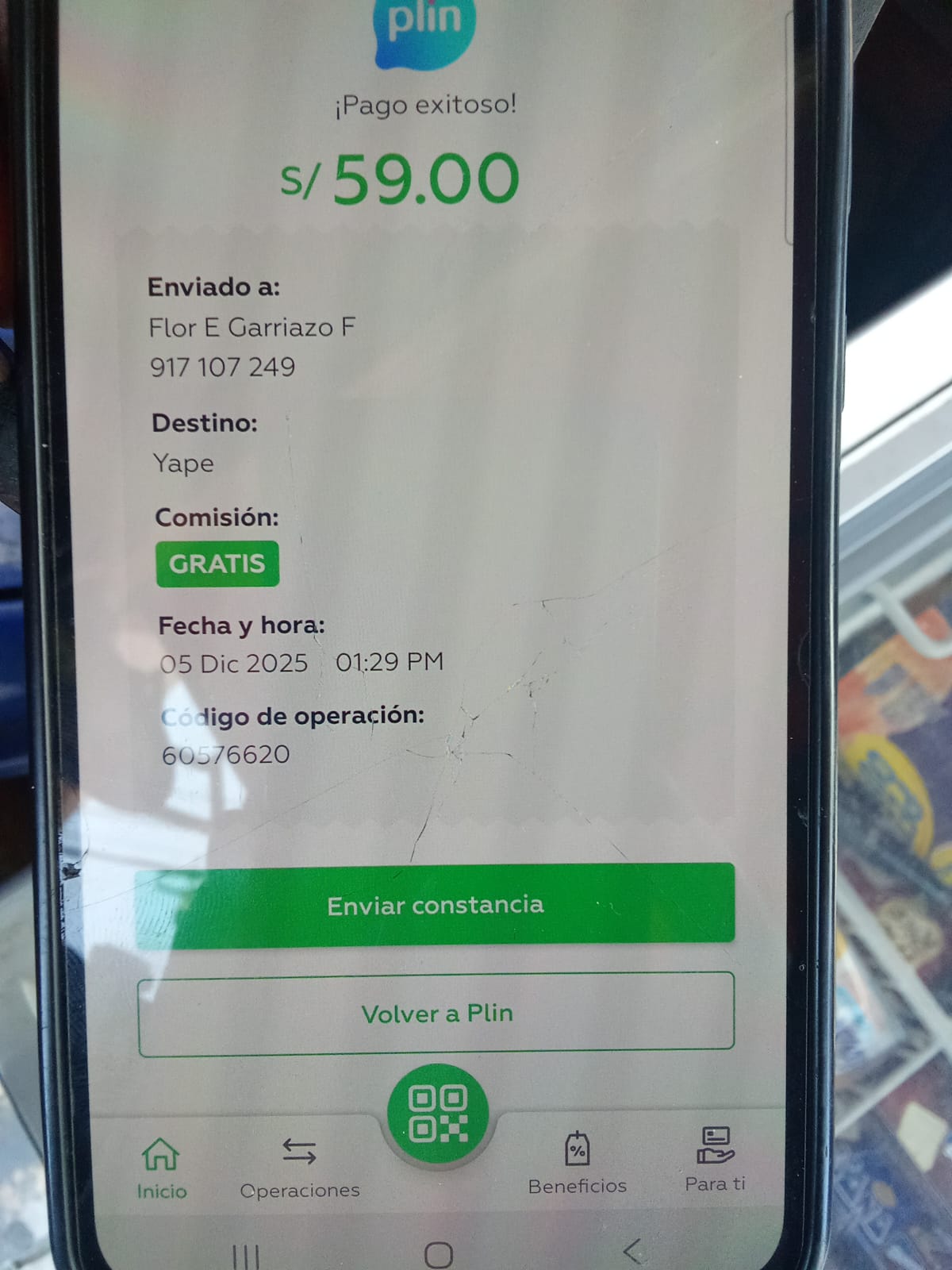Tap Volver a Plin
952x1270 pixels.
coord(436,1014)
